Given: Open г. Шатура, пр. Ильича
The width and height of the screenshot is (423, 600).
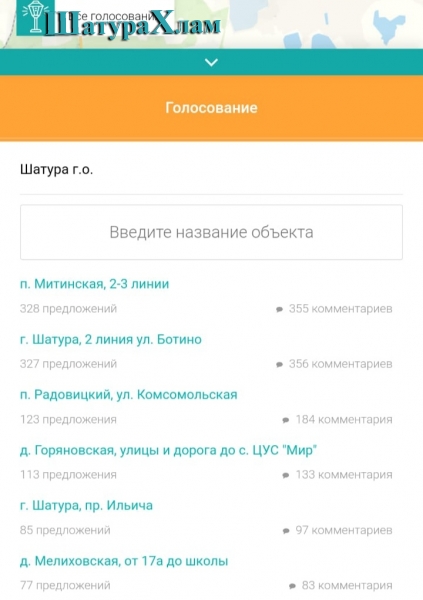Looking at the screenshot, I should 86,505.
